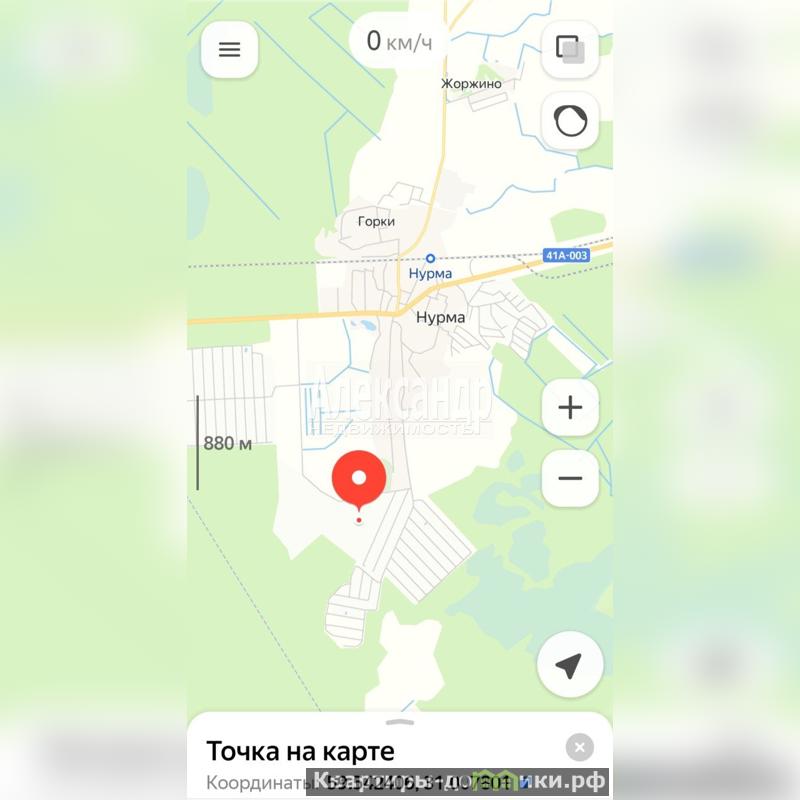Center map on my location arrow
The image size is (800, 800).
tap(570, 665)
